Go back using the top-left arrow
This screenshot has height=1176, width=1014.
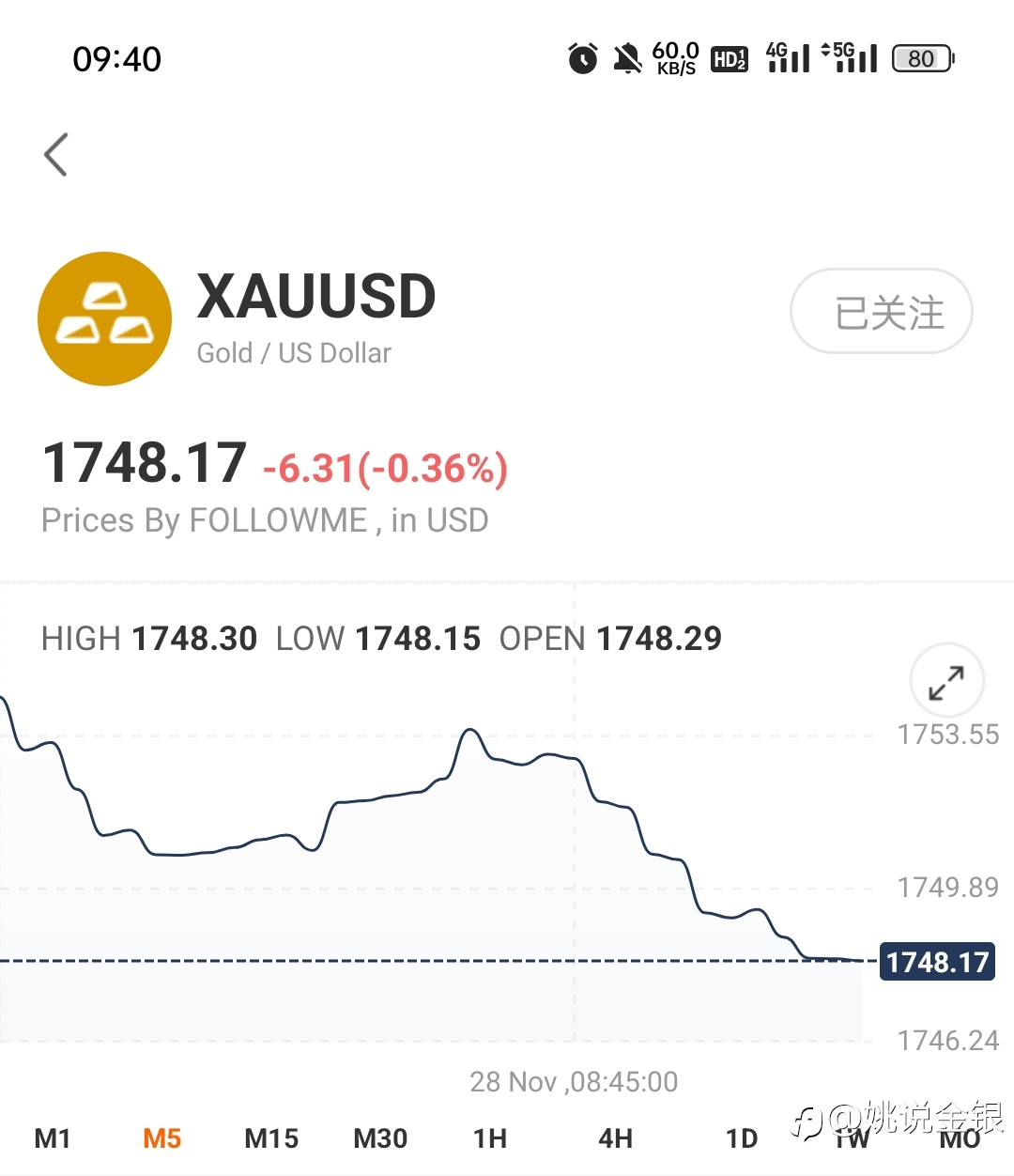coord(56,155)
